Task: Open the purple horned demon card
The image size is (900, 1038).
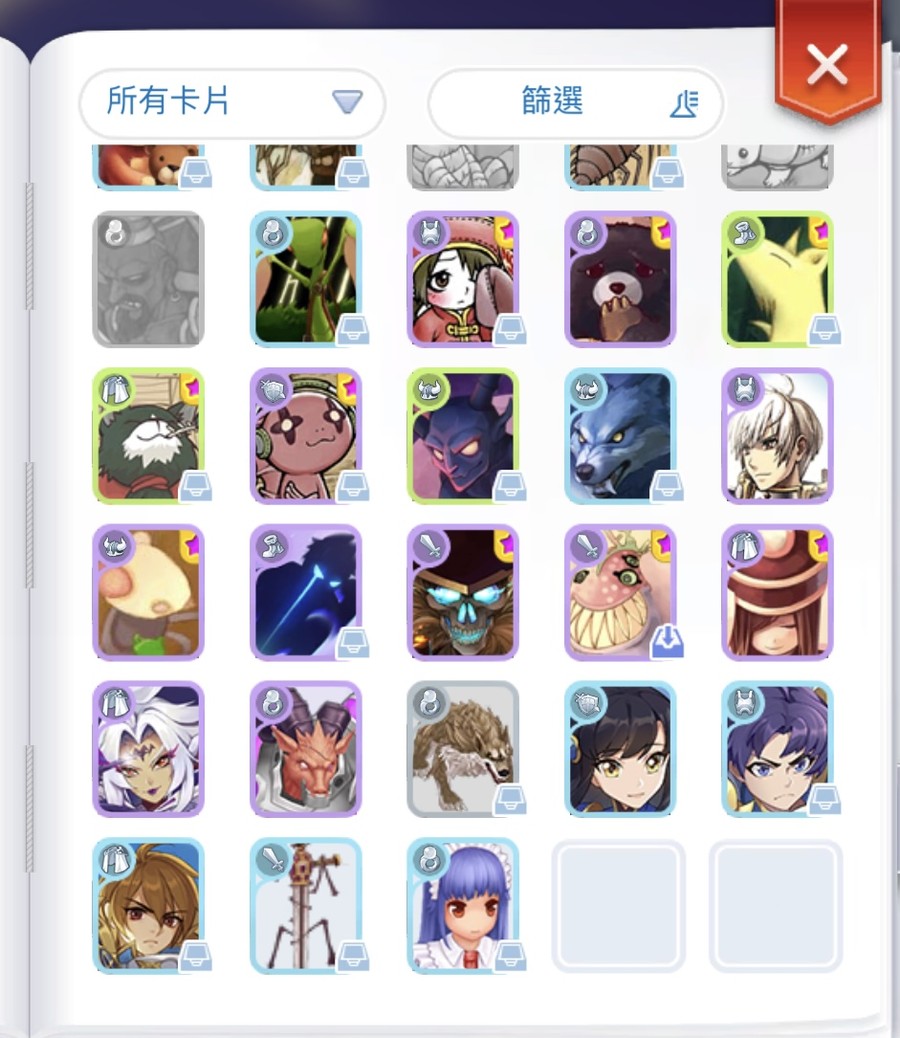Action: pos(463,436)
